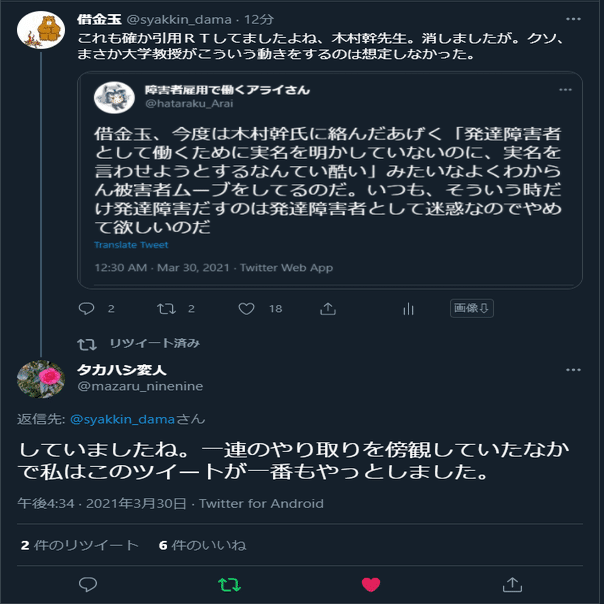Reply to 借金玉's tweet
The image size is (604, 604).
(x=87, y=309)
